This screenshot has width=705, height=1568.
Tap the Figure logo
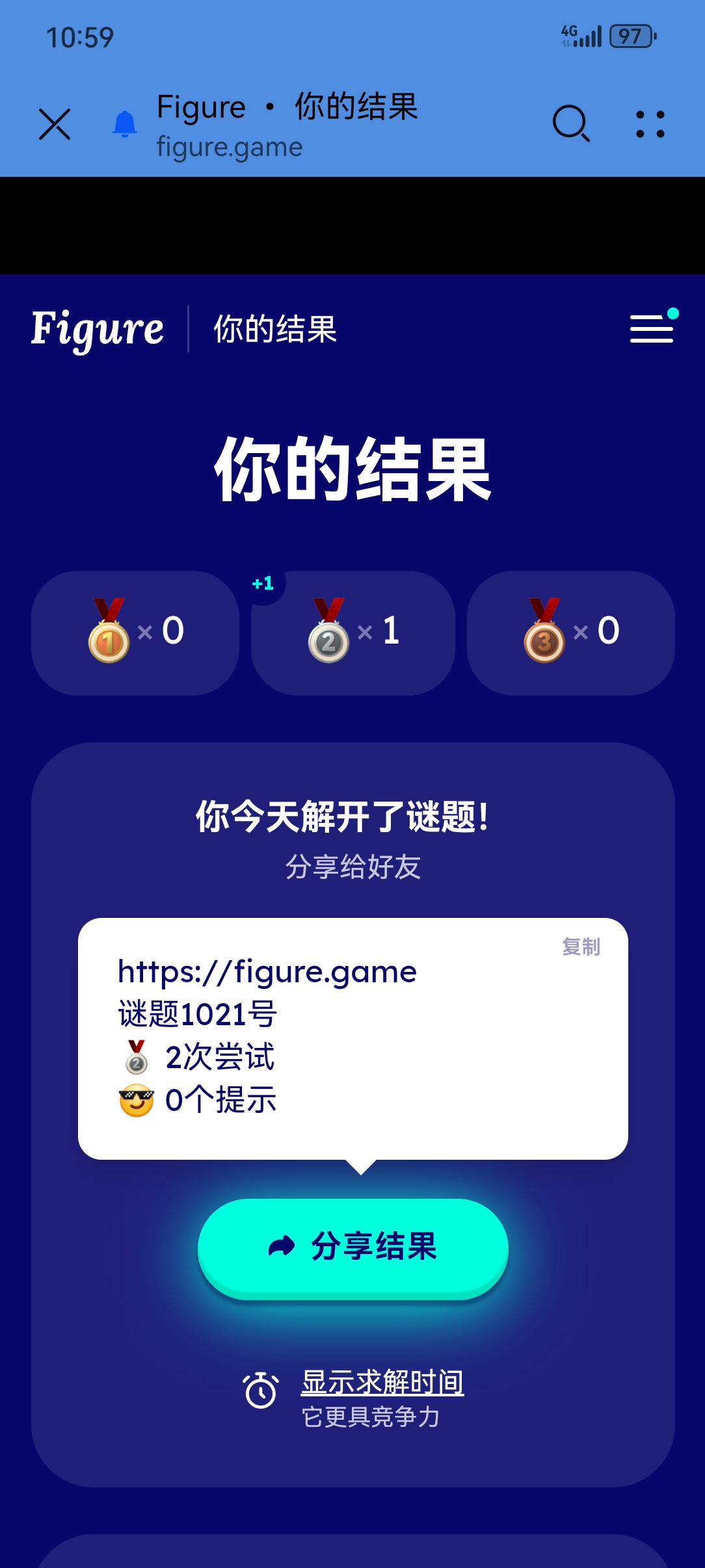pyautogui.click(x=98, y=329)
